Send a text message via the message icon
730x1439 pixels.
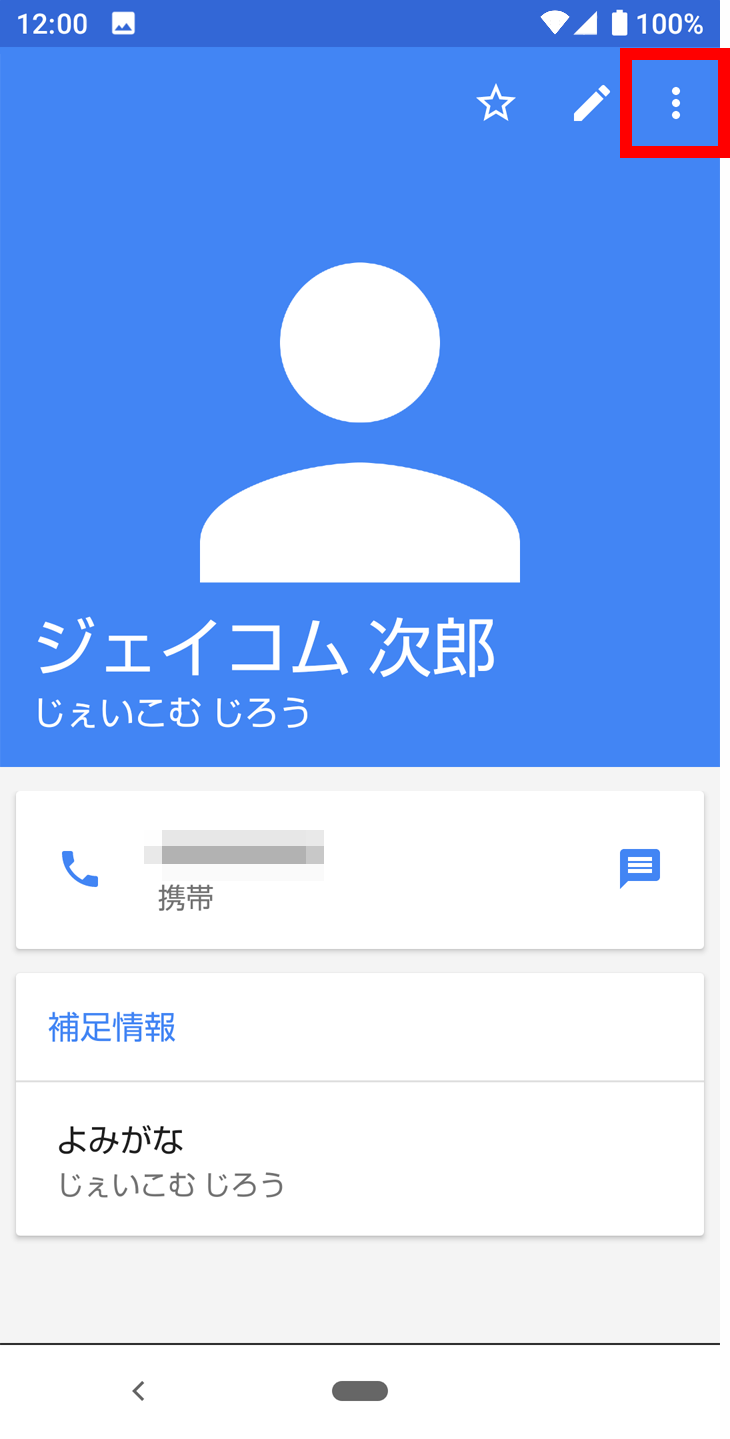click(640, 869)
